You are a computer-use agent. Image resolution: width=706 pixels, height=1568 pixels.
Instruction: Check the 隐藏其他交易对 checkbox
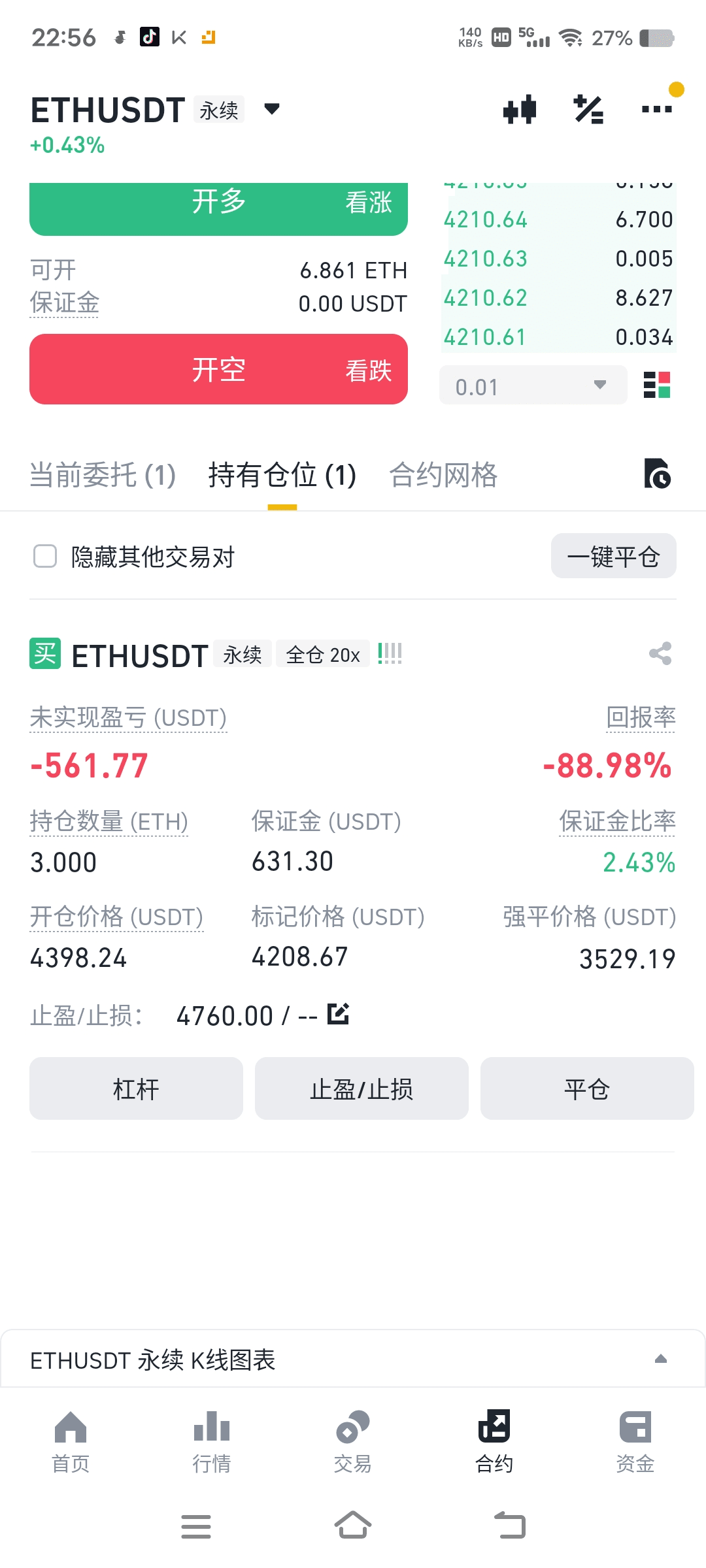click(45, 557)
